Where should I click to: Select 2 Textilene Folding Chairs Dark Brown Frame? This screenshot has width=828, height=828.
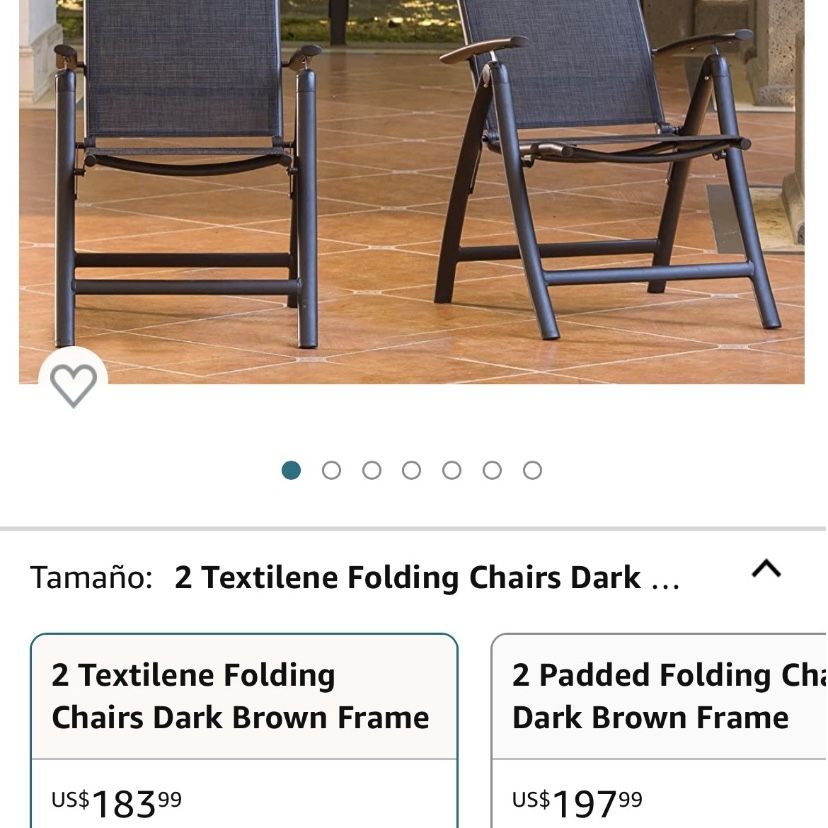(x=244, y=730)
